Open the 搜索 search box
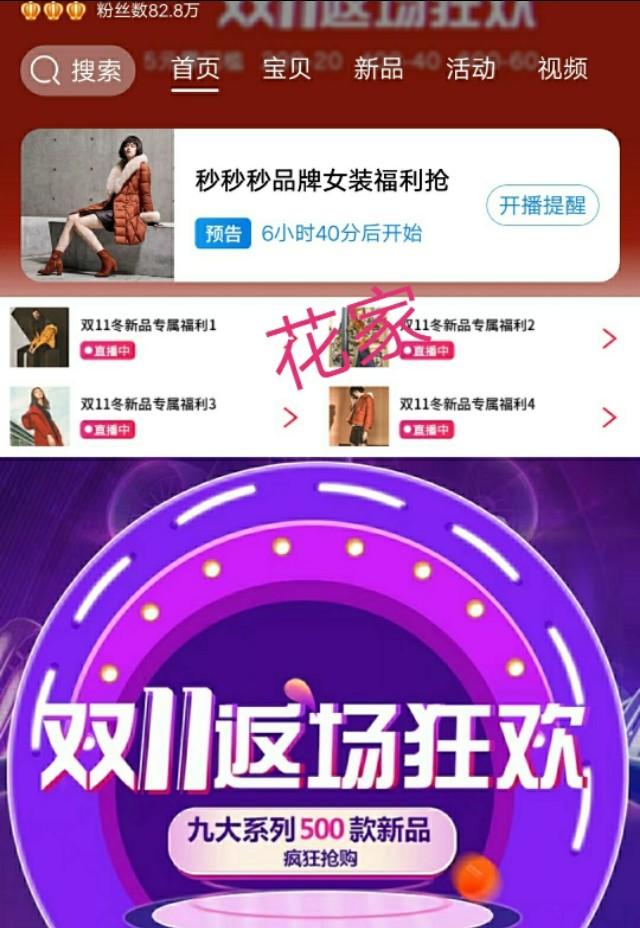This screenshot has width=640, height=928. click(x=77, y=70)
